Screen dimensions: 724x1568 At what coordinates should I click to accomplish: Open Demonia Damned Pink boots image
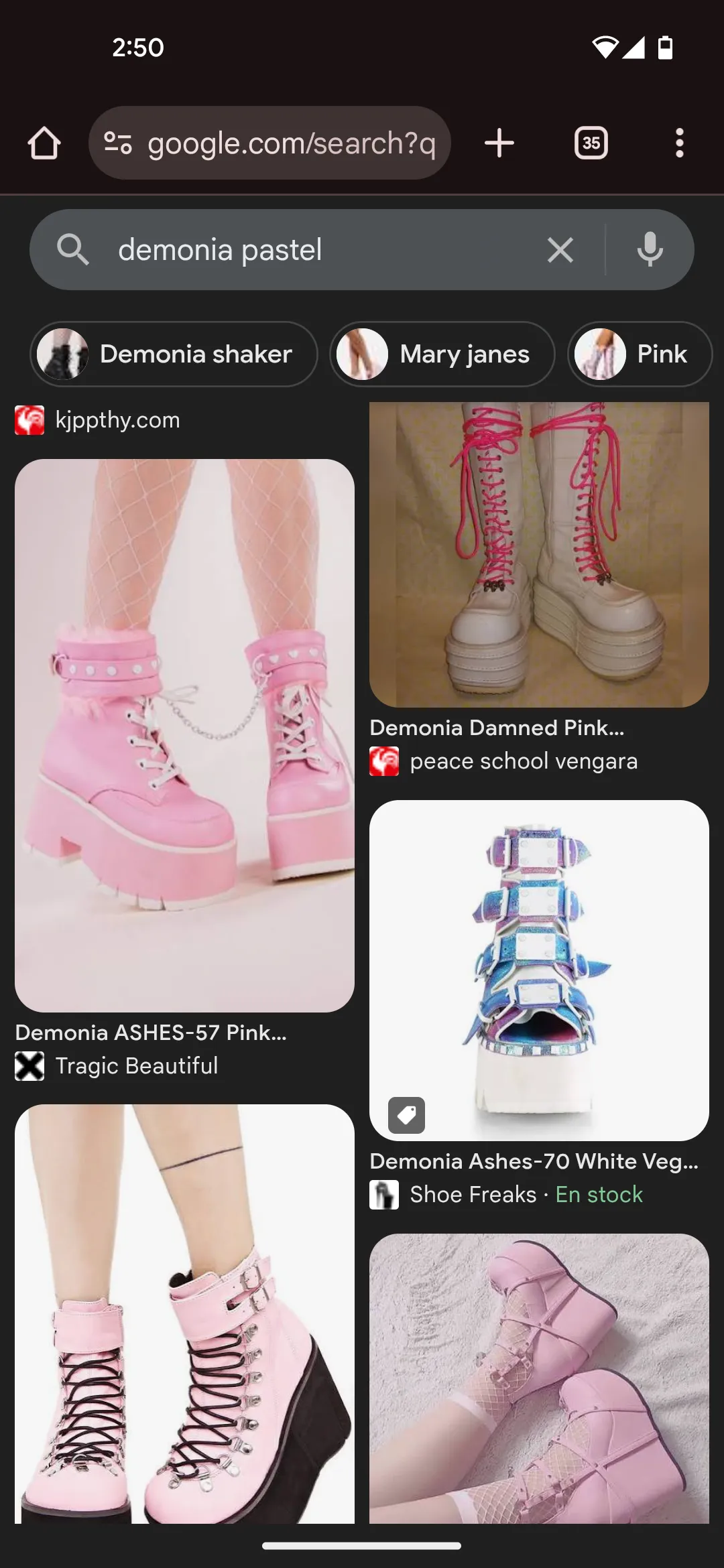539,554
